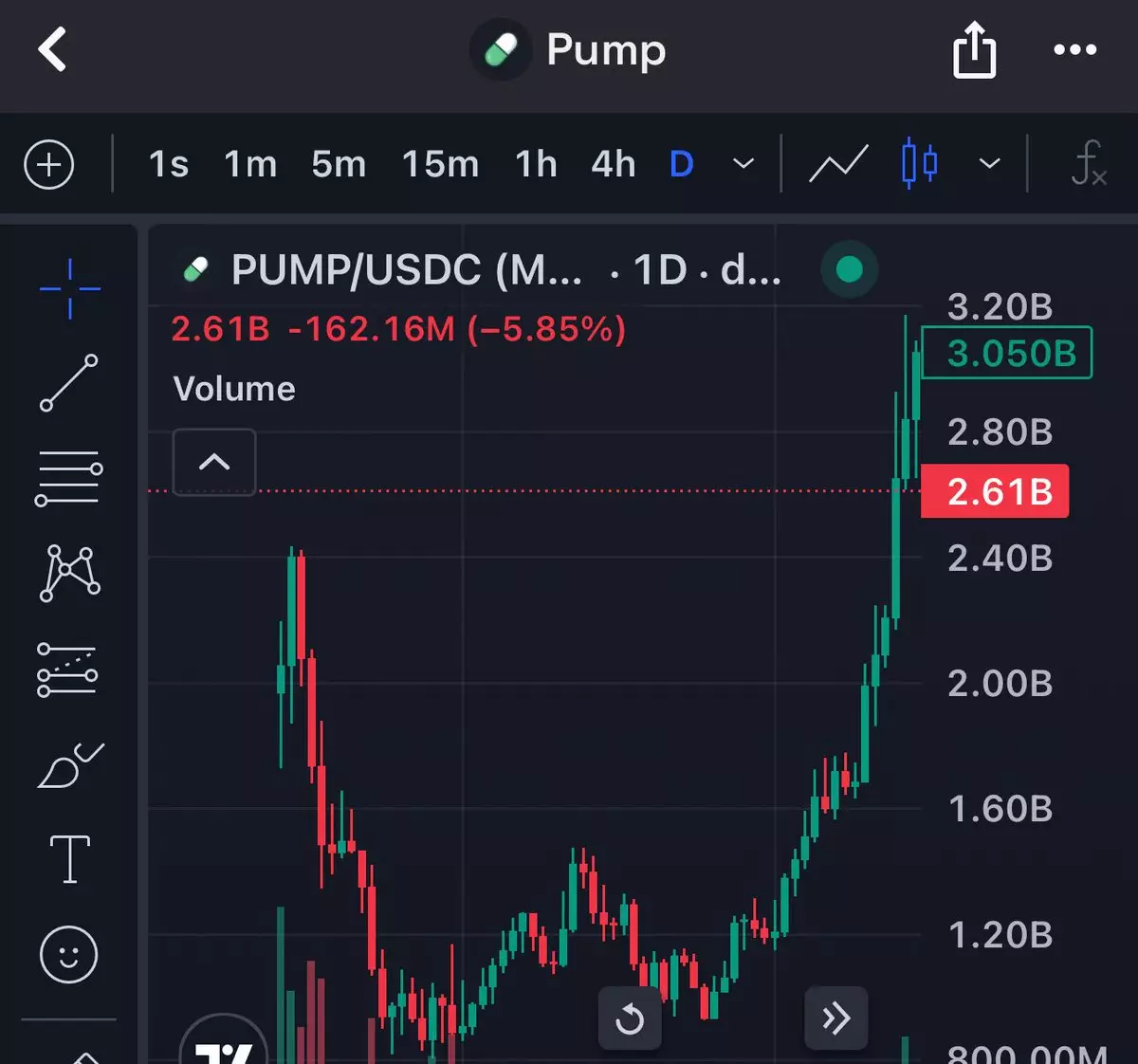Switch chart to the 4h interval
Image resolution: width=1138 pixels, height=1064 pixels.
pyautogui.click(x=613, y=165)
